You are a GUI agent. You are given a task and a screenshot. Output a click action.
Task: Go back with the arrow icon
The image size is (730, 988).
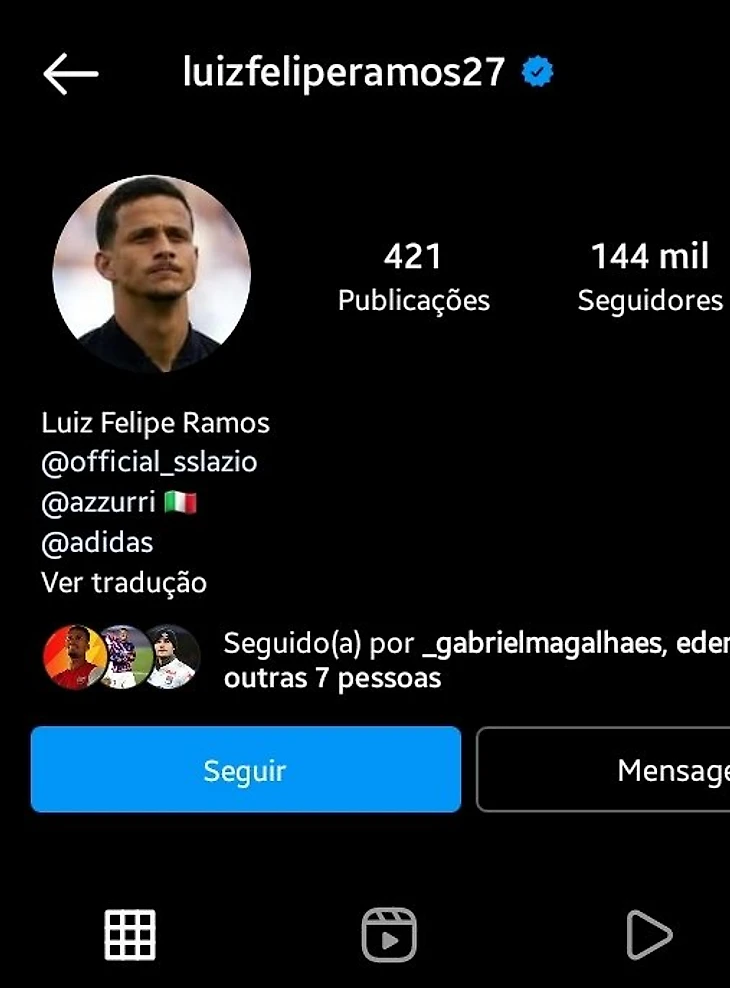(70, 73)
